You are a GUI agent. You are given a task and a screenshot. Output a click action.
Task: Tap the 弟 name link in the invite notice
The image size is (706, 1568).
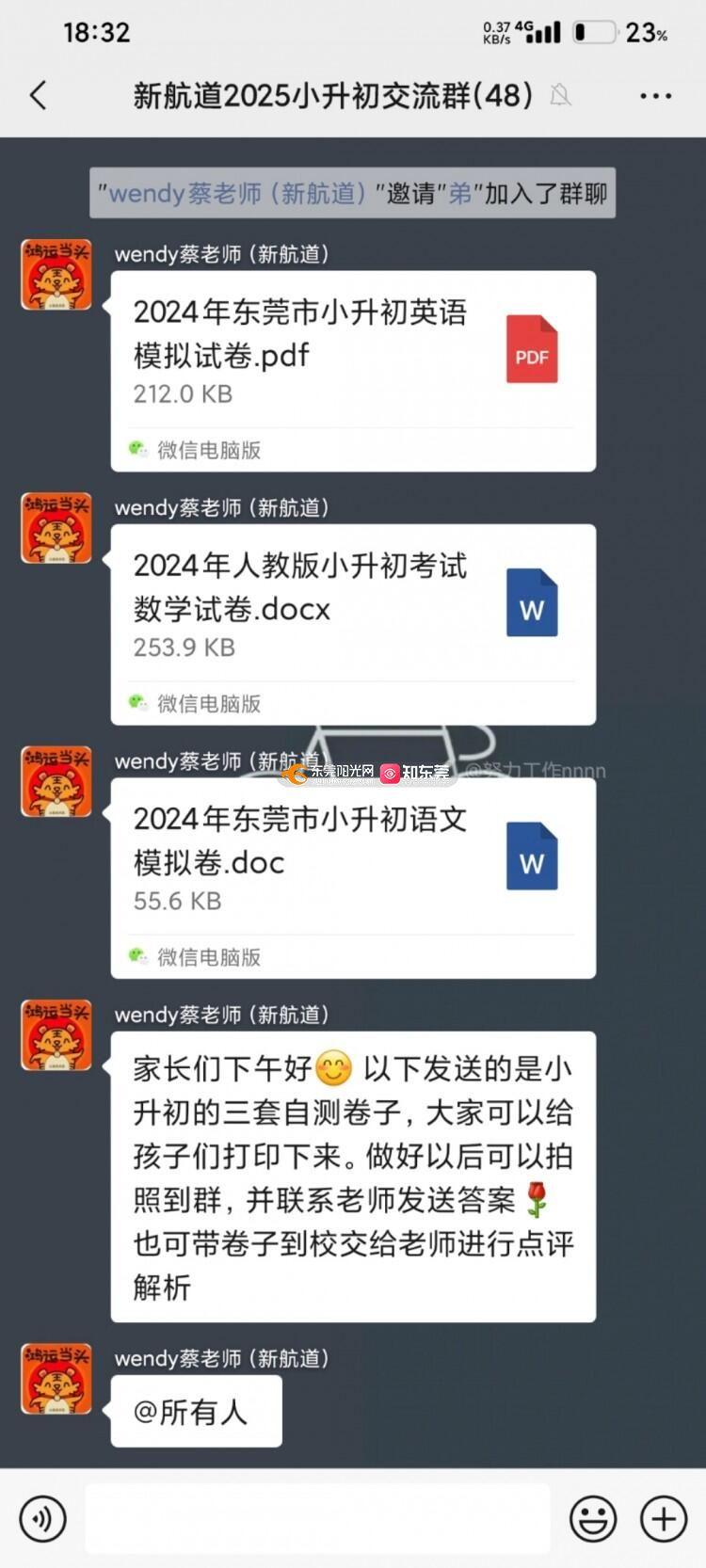click(x=460, y=194)
